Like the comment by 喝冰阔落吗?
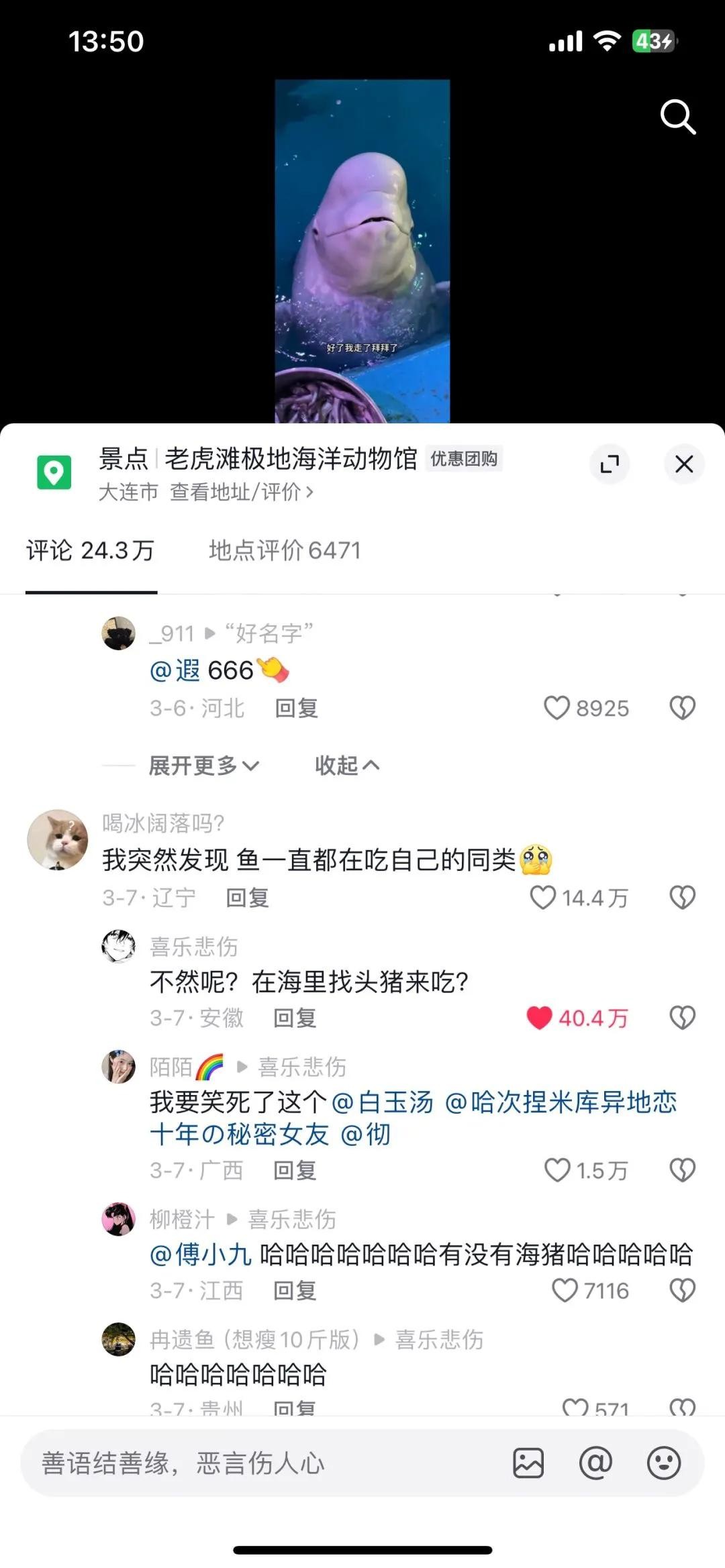 (x=543, y=898)
